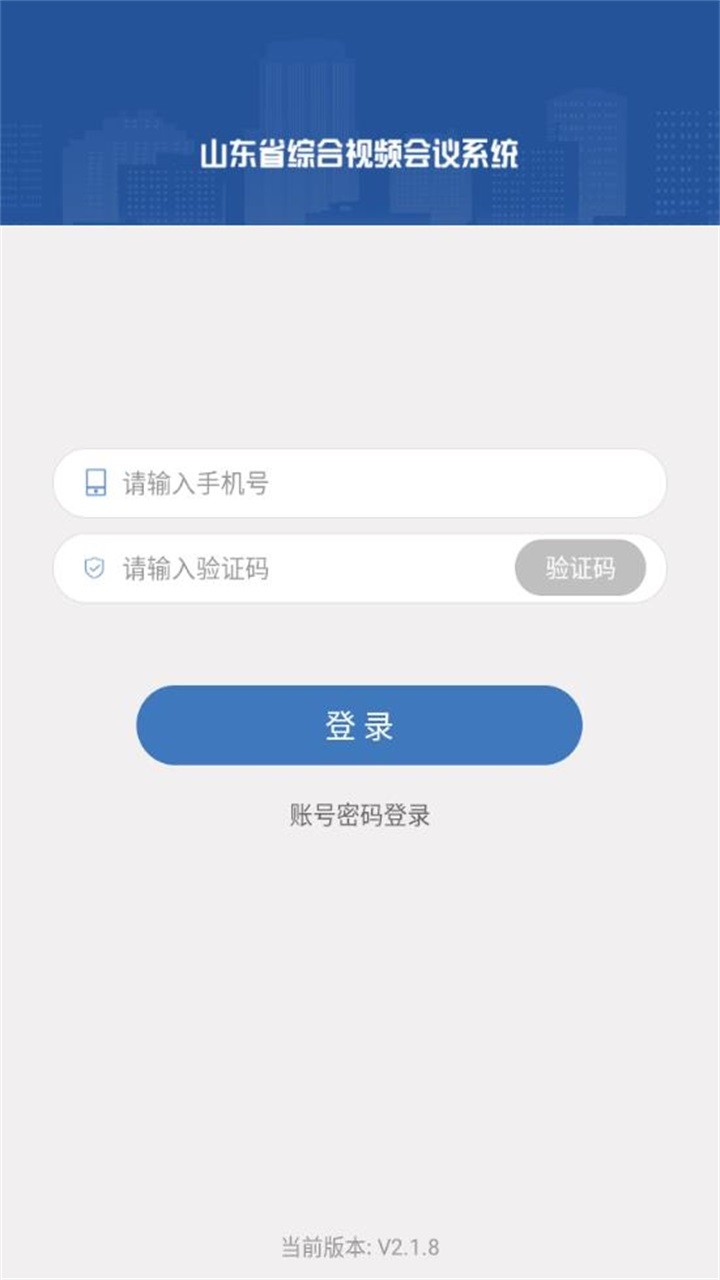Switch to 账号密码登录 account password login

[359, 815]
